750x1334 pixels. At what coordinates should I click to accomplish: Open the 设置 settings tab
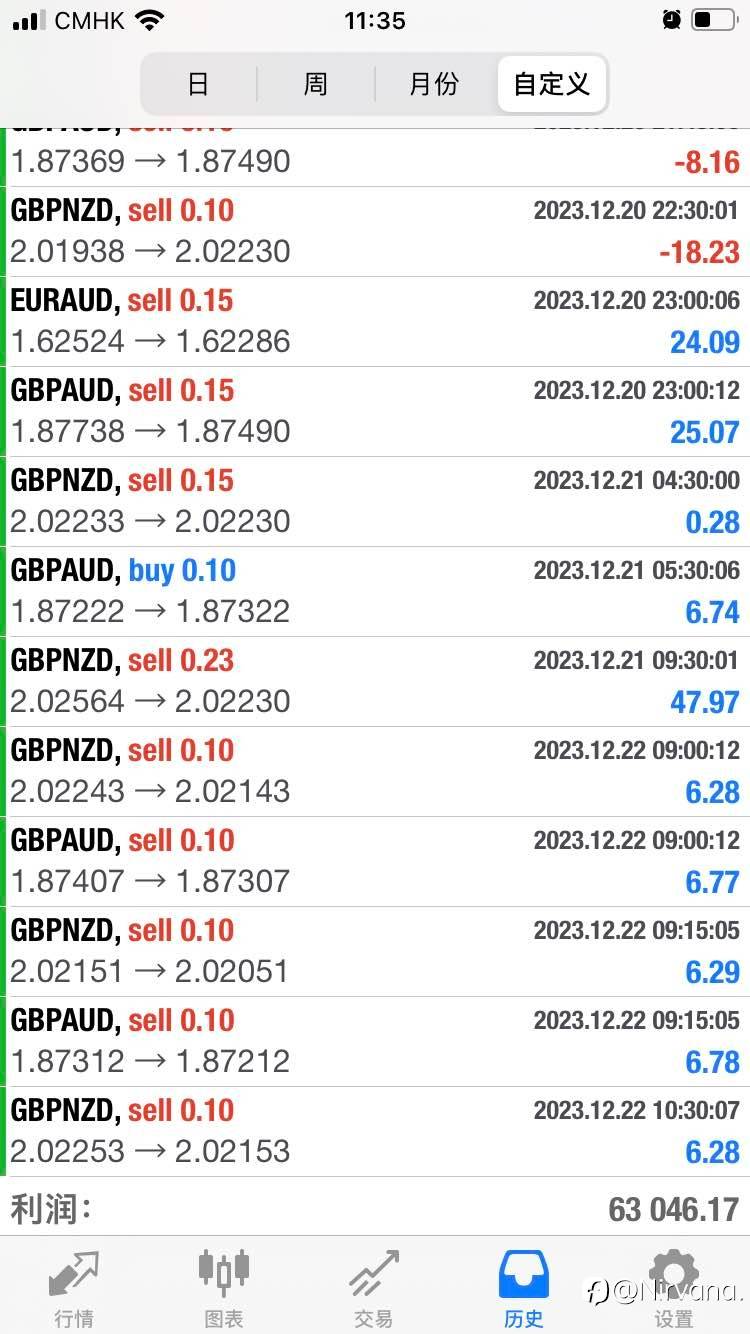(673, 1288)
